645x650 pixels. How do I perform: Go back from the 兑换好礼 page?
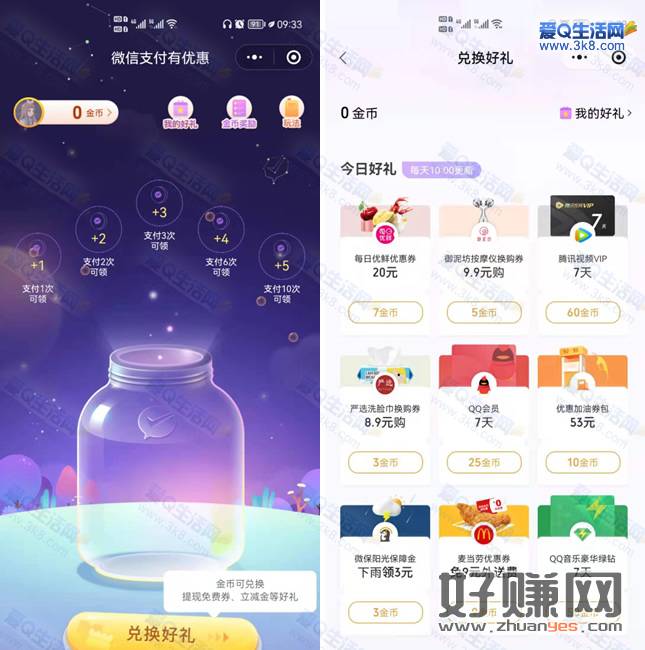point(343,58)
